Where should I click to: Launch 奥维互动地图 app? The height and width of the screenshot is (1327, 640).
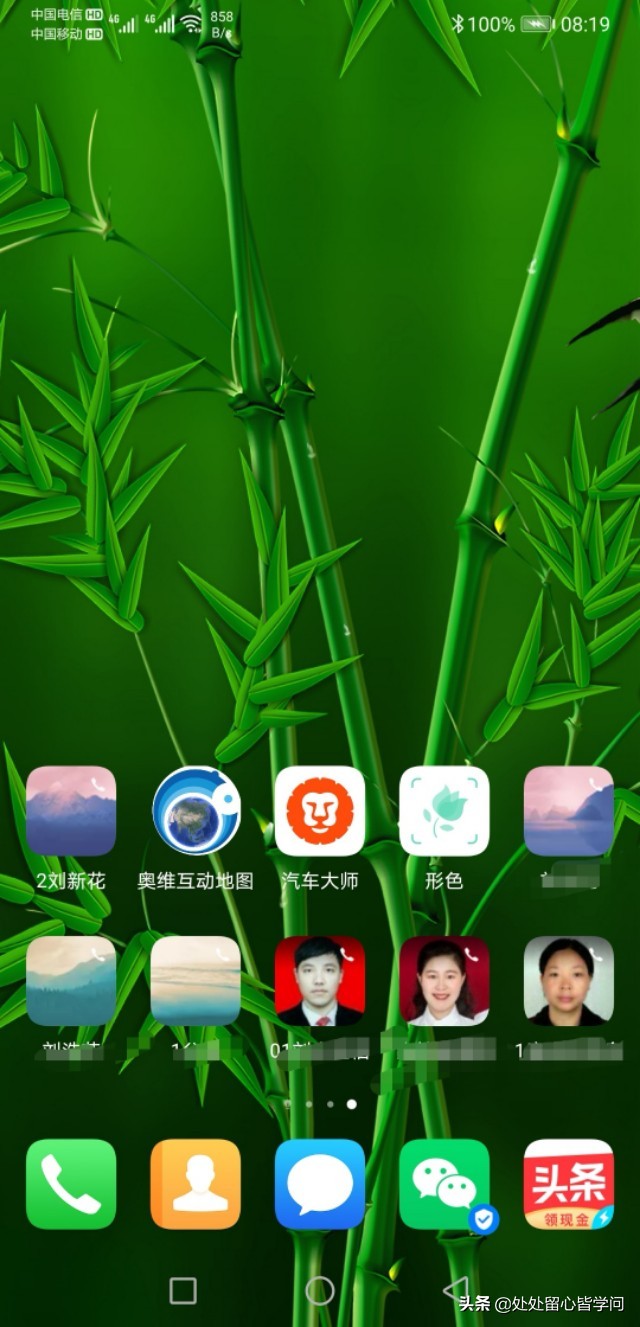[x=195, y=811]
